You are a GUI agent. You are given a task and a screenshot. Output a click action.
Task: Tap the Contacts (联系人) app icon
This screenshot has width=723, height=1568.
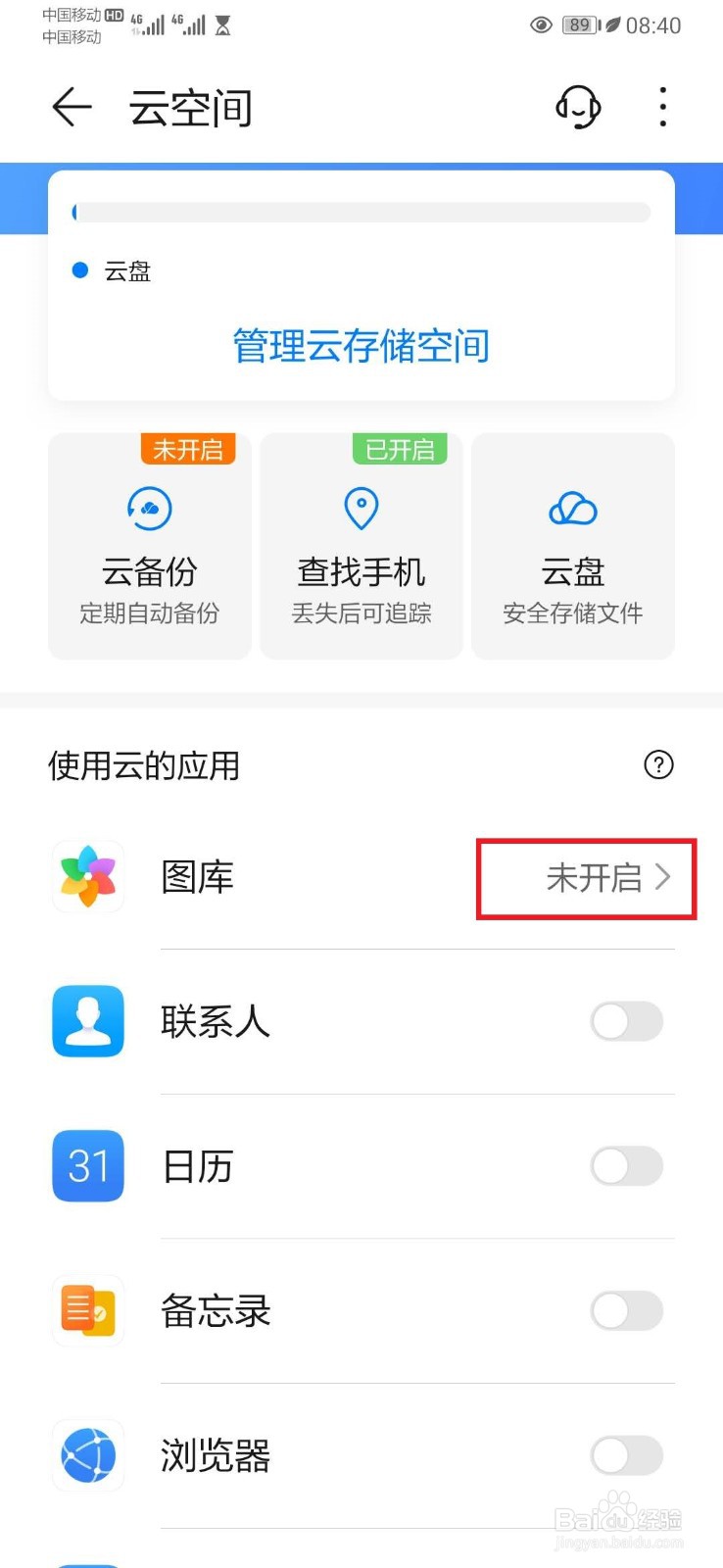87,1022
